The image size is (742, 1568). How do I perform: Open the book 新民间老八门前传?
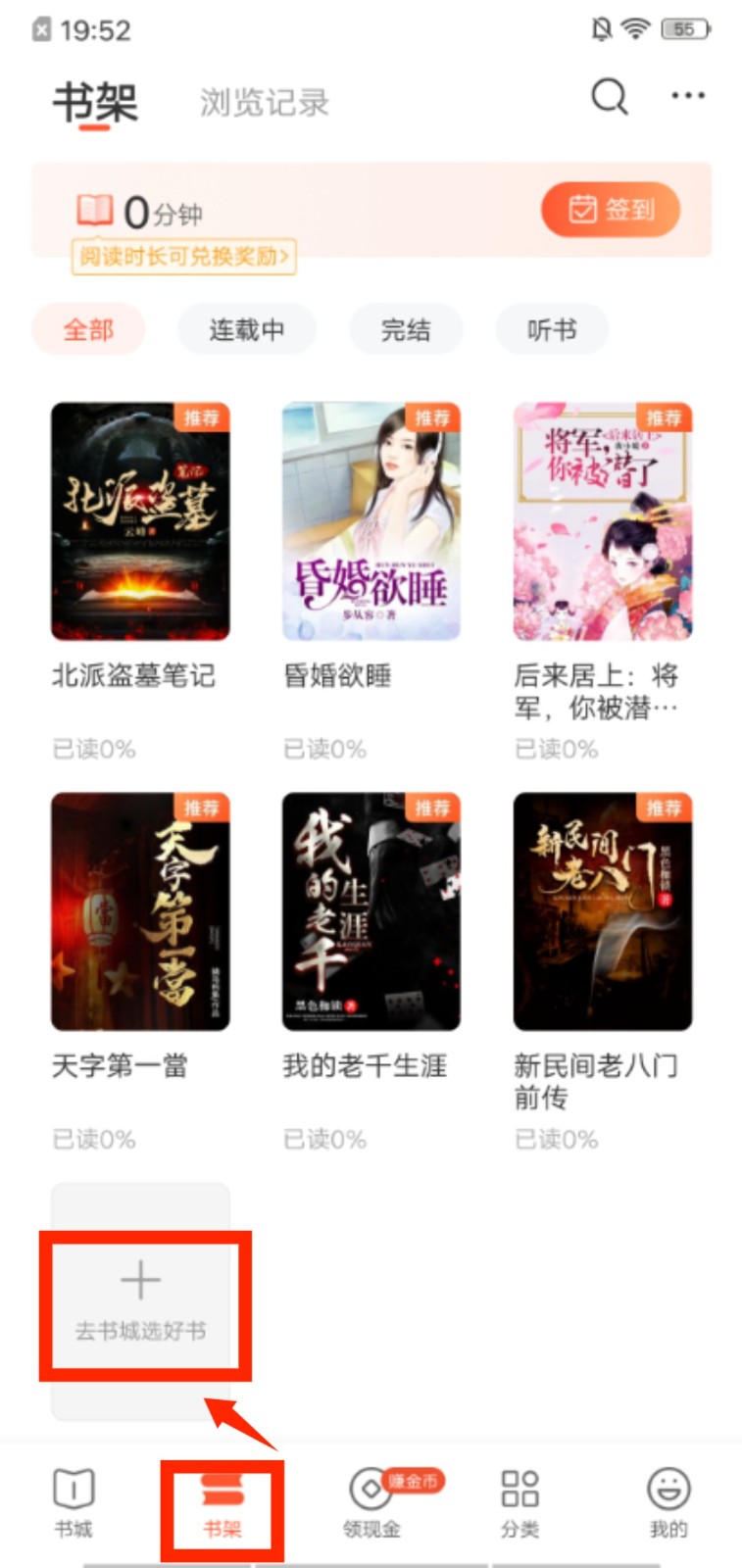click(602, 911)
